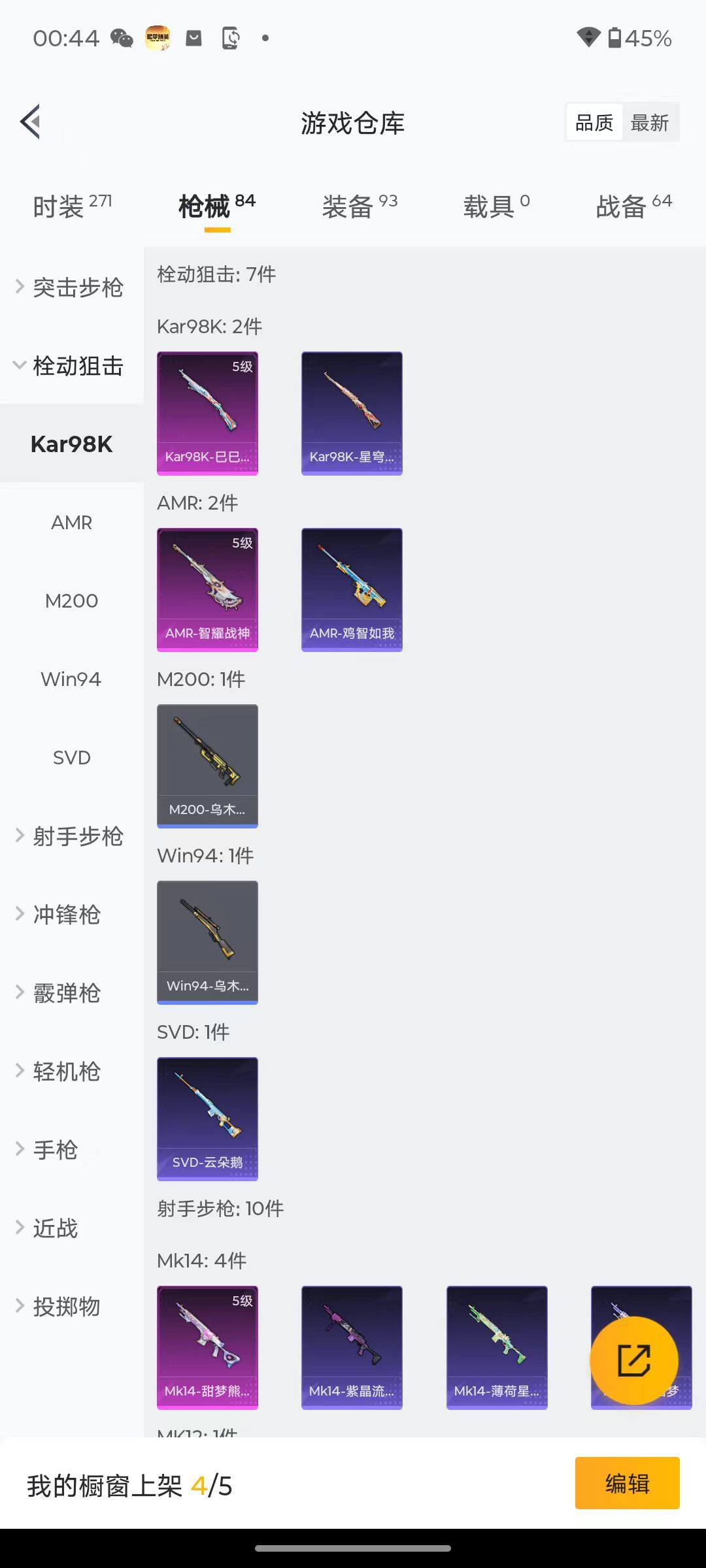
Task: Switch to the 时装 tab
Action: click(72, 206)
